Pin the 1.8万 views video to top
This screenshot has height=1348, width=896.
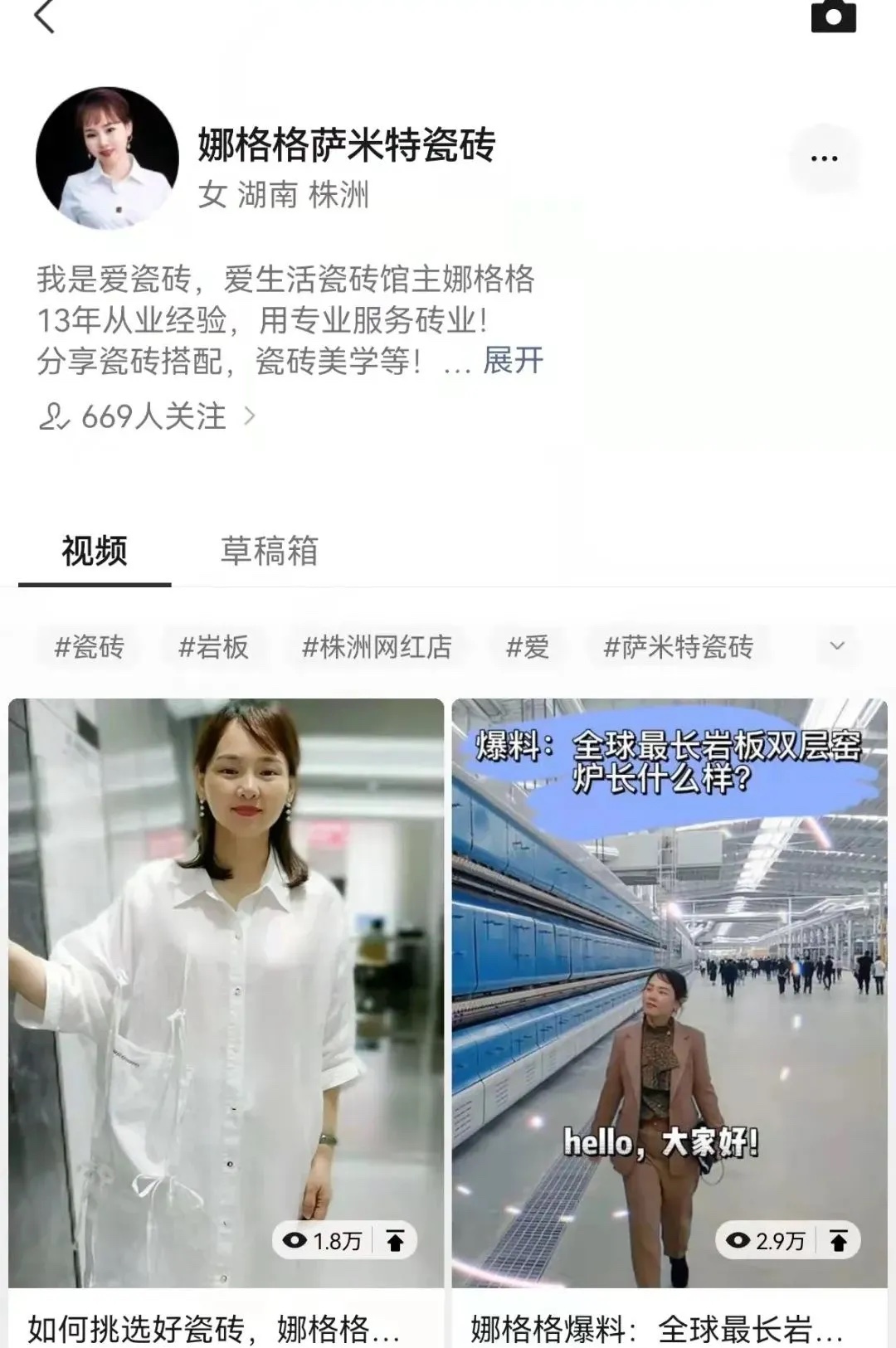[x=396, y=1241]
